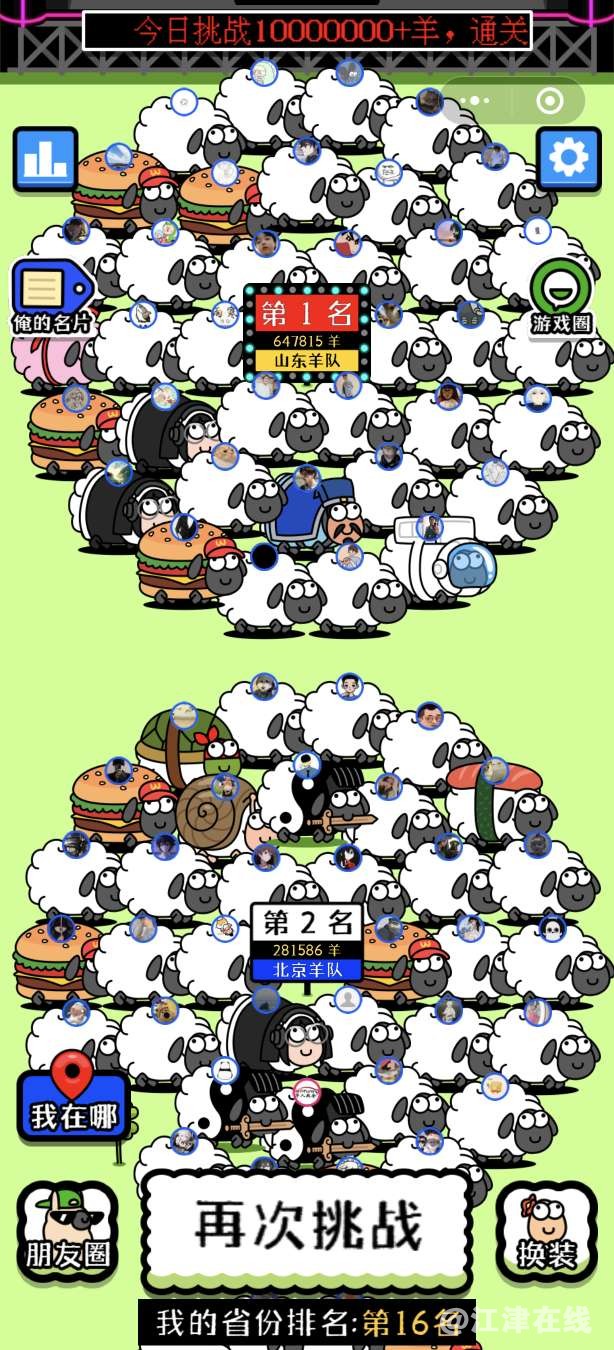Close the mini program
This screenshot has height=1350, width=614.
click(x=550, y=101)
